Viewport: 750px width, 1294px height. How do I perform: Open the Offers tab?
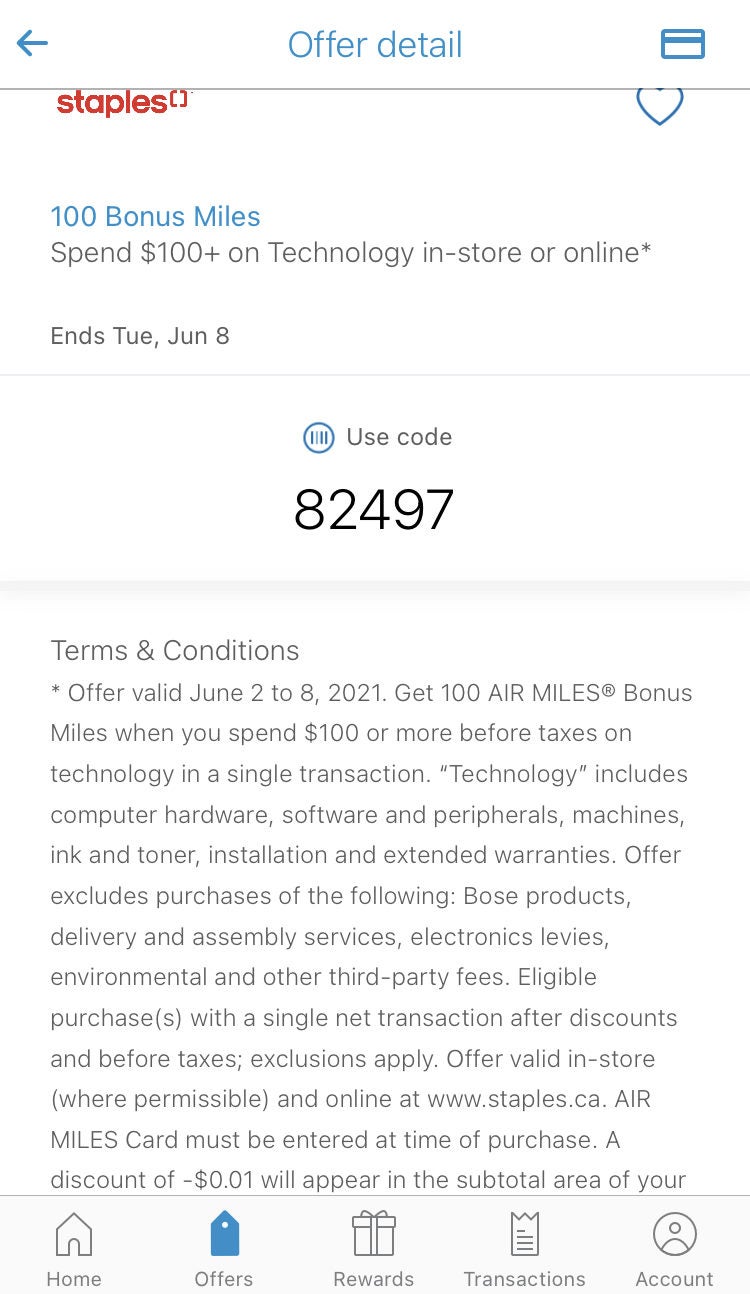pyautogui.click(x=224, y=1248)
